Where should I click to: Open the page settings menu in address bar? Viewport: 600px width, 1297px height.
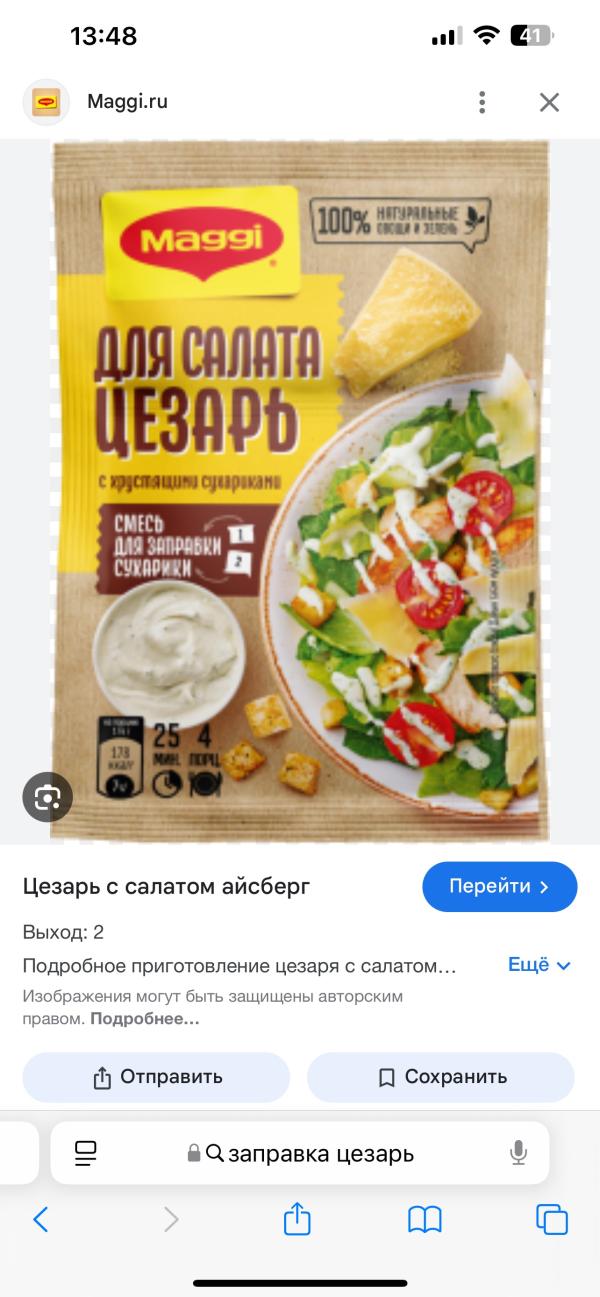86,1153
